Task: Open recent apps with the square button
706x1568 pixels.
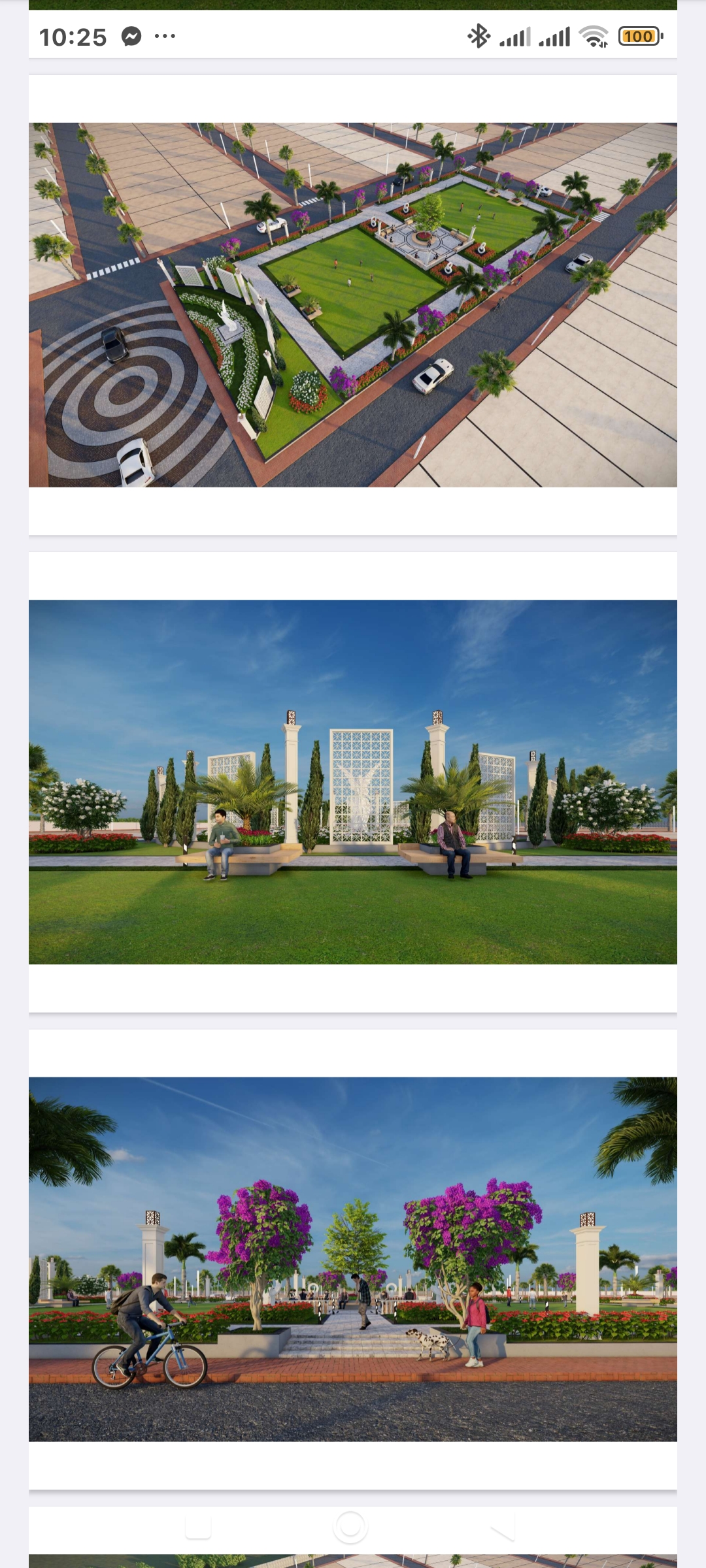Action: [x=199, y=1527]
